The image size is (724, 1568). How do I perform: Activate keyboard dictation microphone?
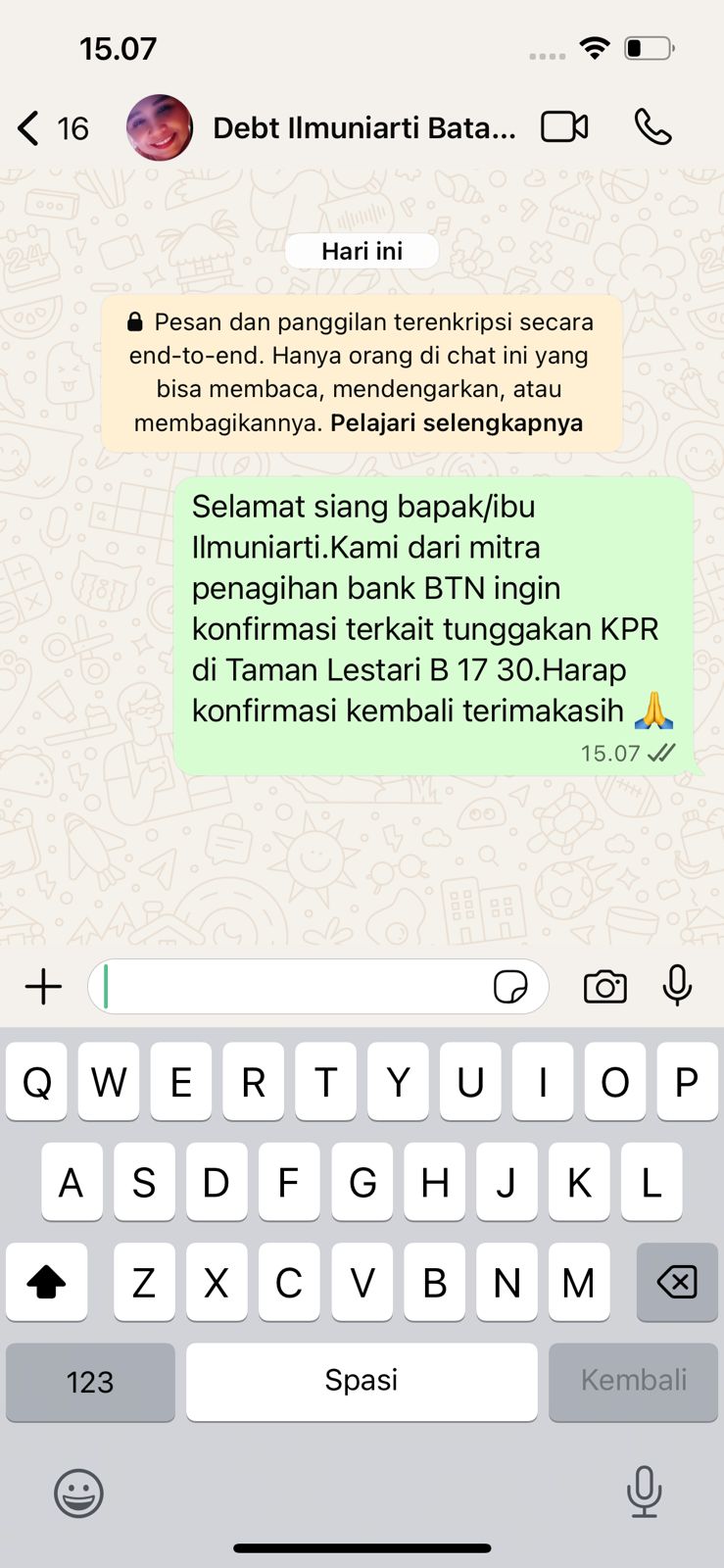pos(644,1493)
